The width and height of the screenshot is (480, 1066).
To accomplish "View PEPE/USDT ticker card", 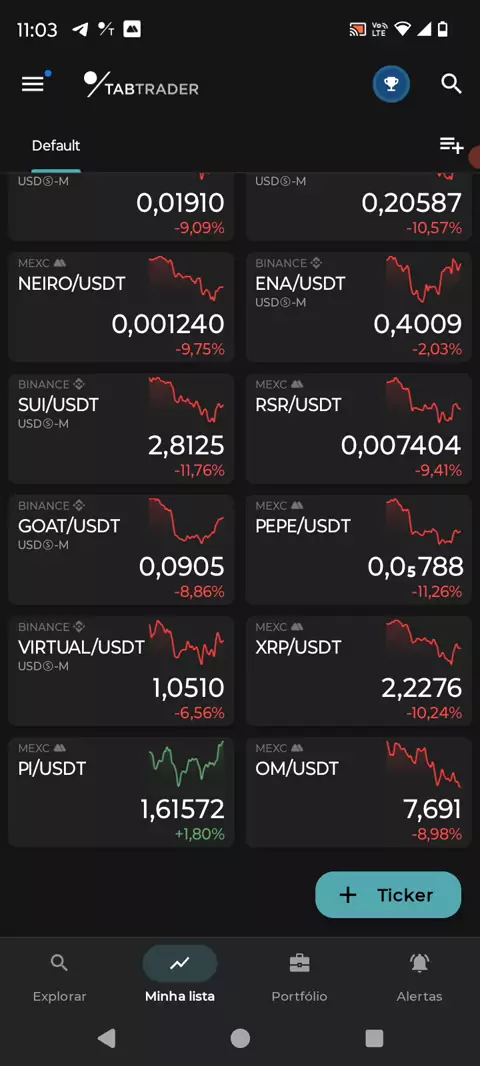I will coord(359,549).
